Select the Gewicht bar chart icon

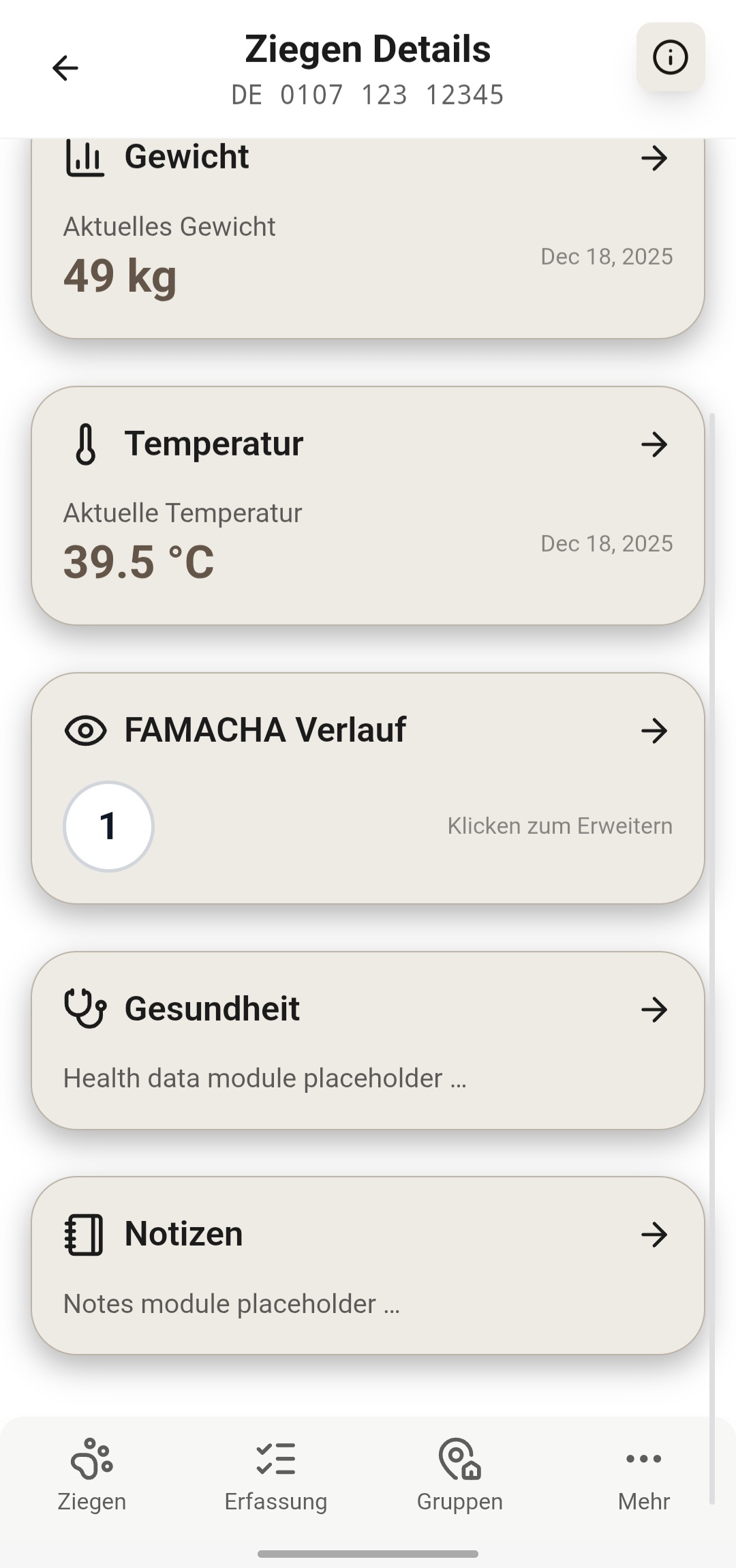[85, 159]
